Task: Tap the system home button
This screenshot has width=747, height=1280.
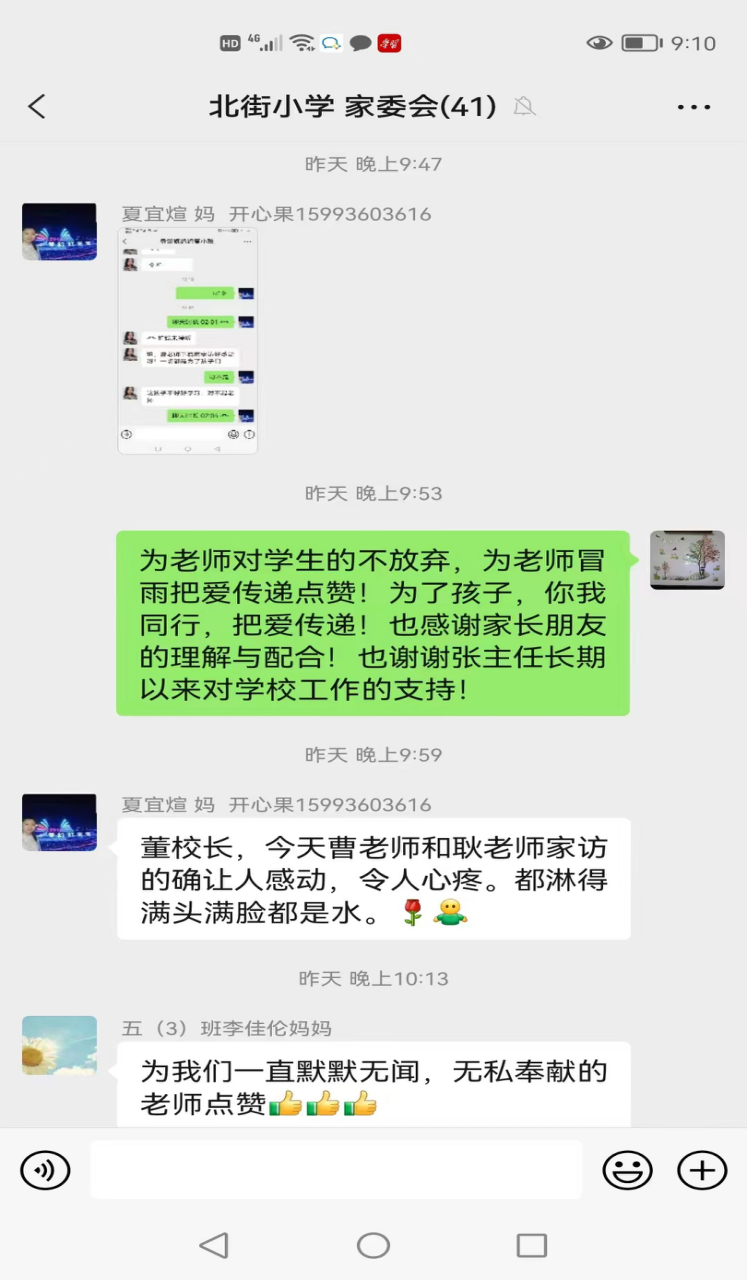Action: click(373, 1245)
